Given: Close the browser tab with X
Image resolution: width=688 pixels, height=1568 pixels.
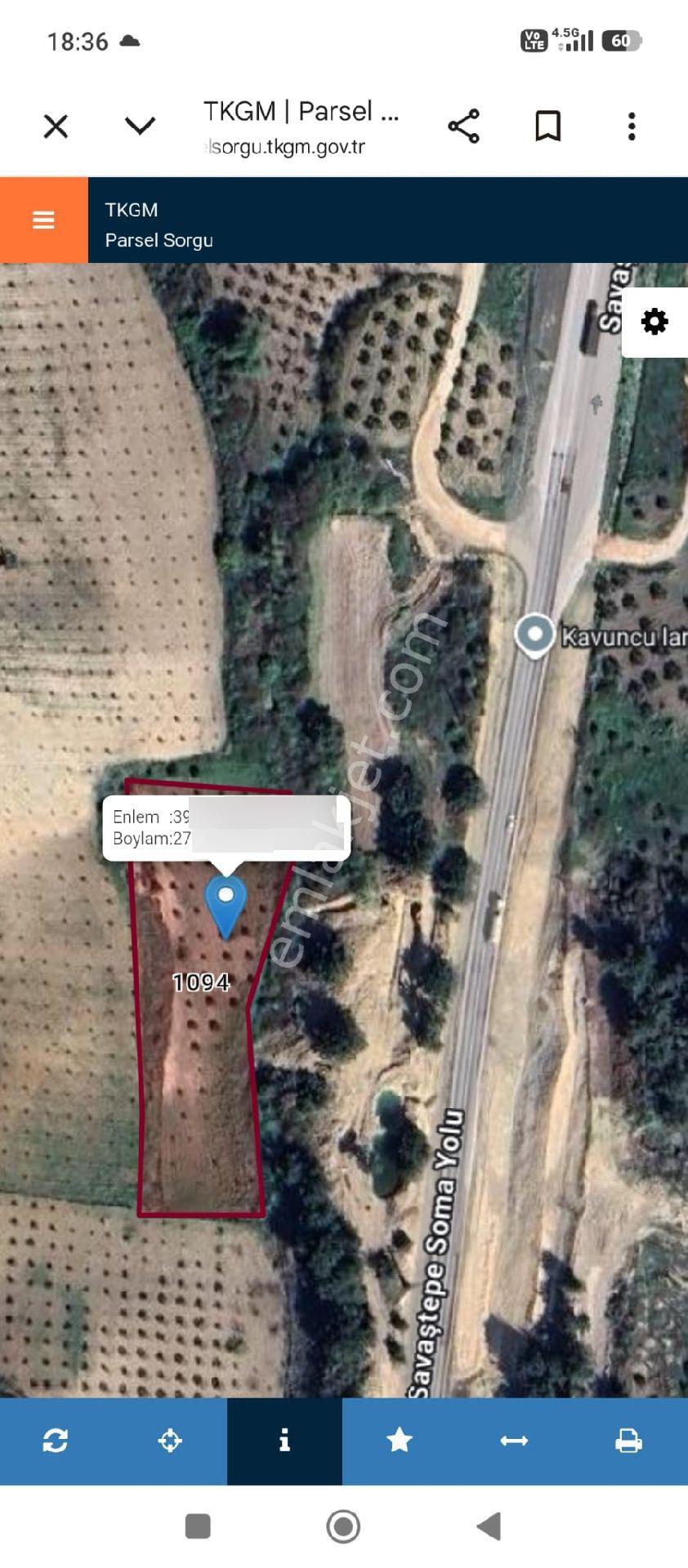Looking at the screenshot, I should [56, 127].
